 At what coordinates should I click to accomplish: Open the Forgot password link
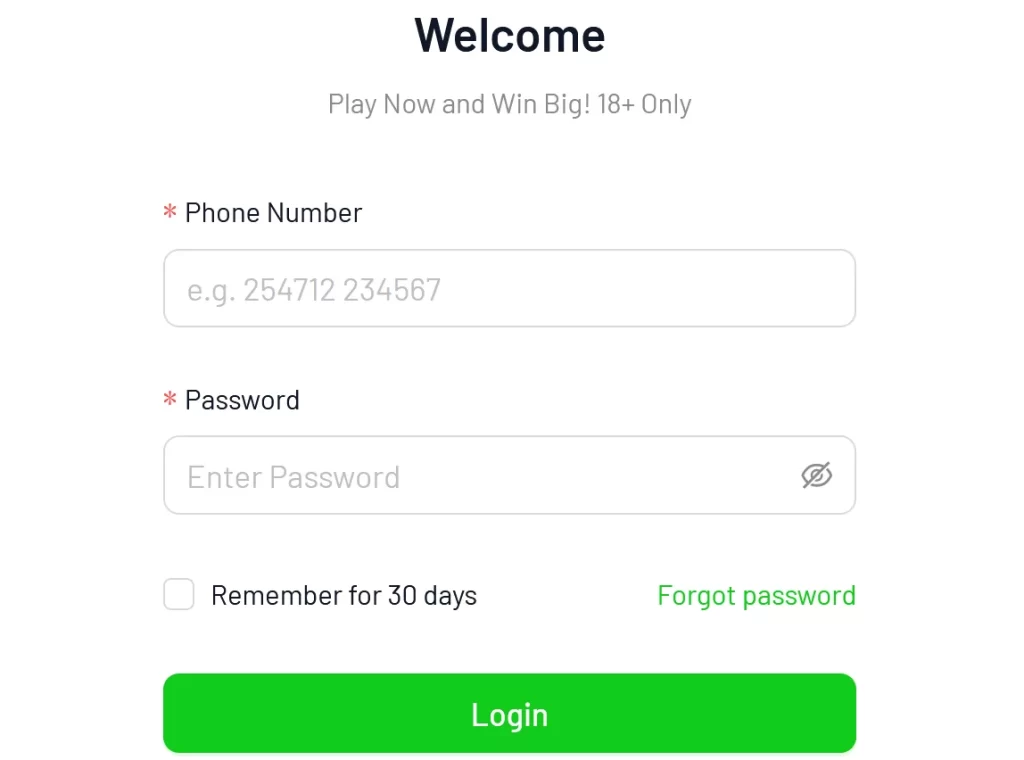756,595
